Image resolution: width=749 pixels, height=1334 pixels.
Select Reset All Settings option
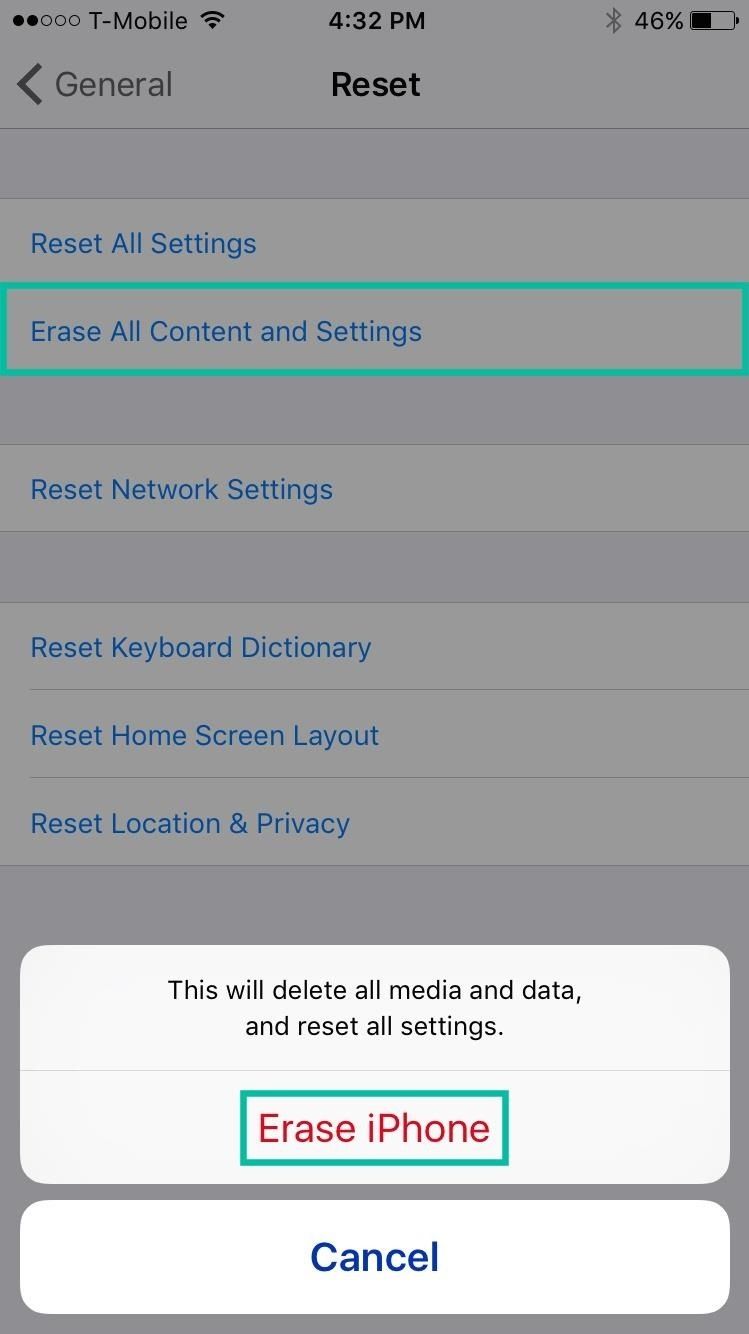tap(143, 243)
